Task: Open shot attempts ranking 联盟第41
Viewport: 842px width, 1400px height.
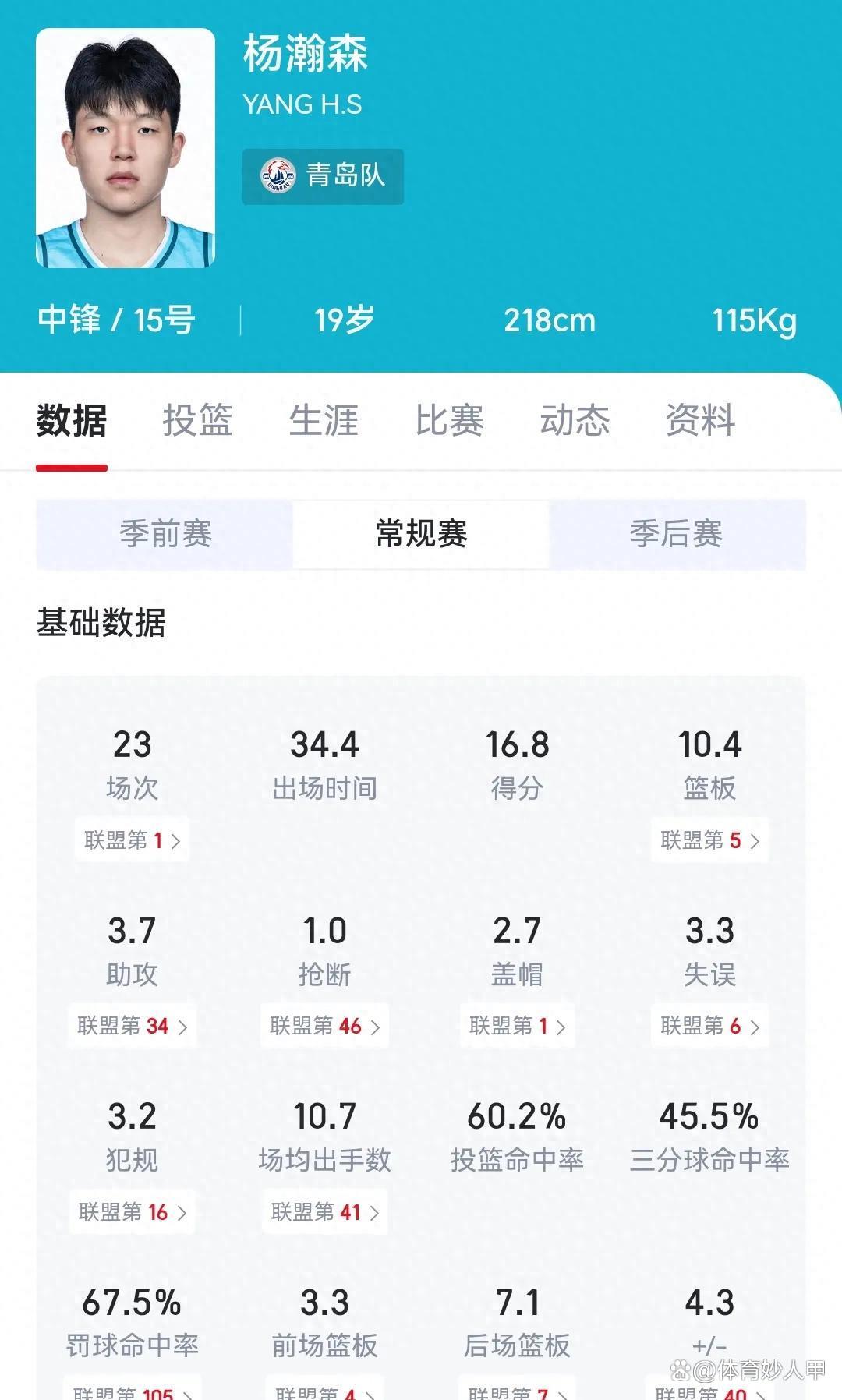Action: 324,1212
